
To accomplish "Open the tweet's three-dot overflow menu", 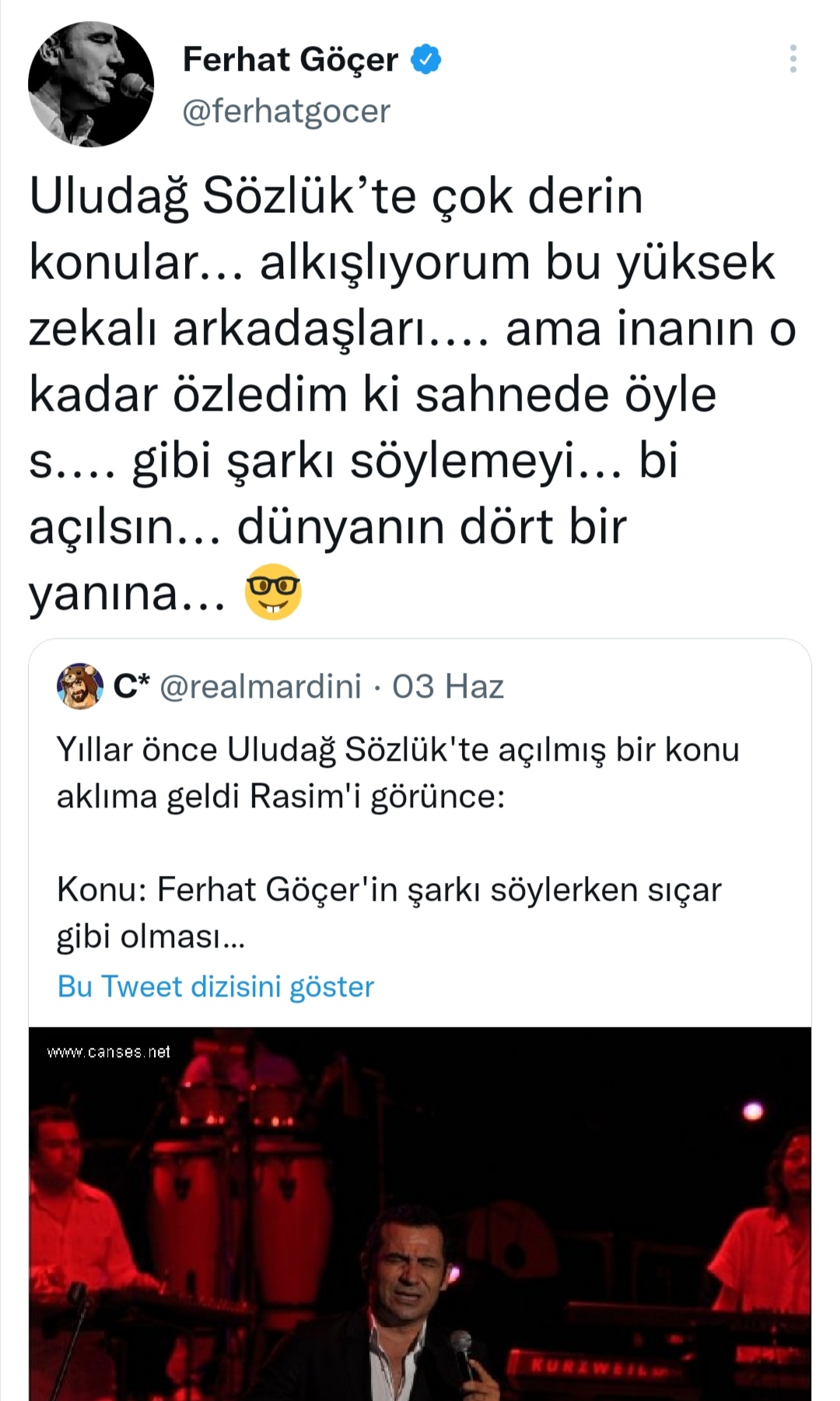I will (793, 59).
